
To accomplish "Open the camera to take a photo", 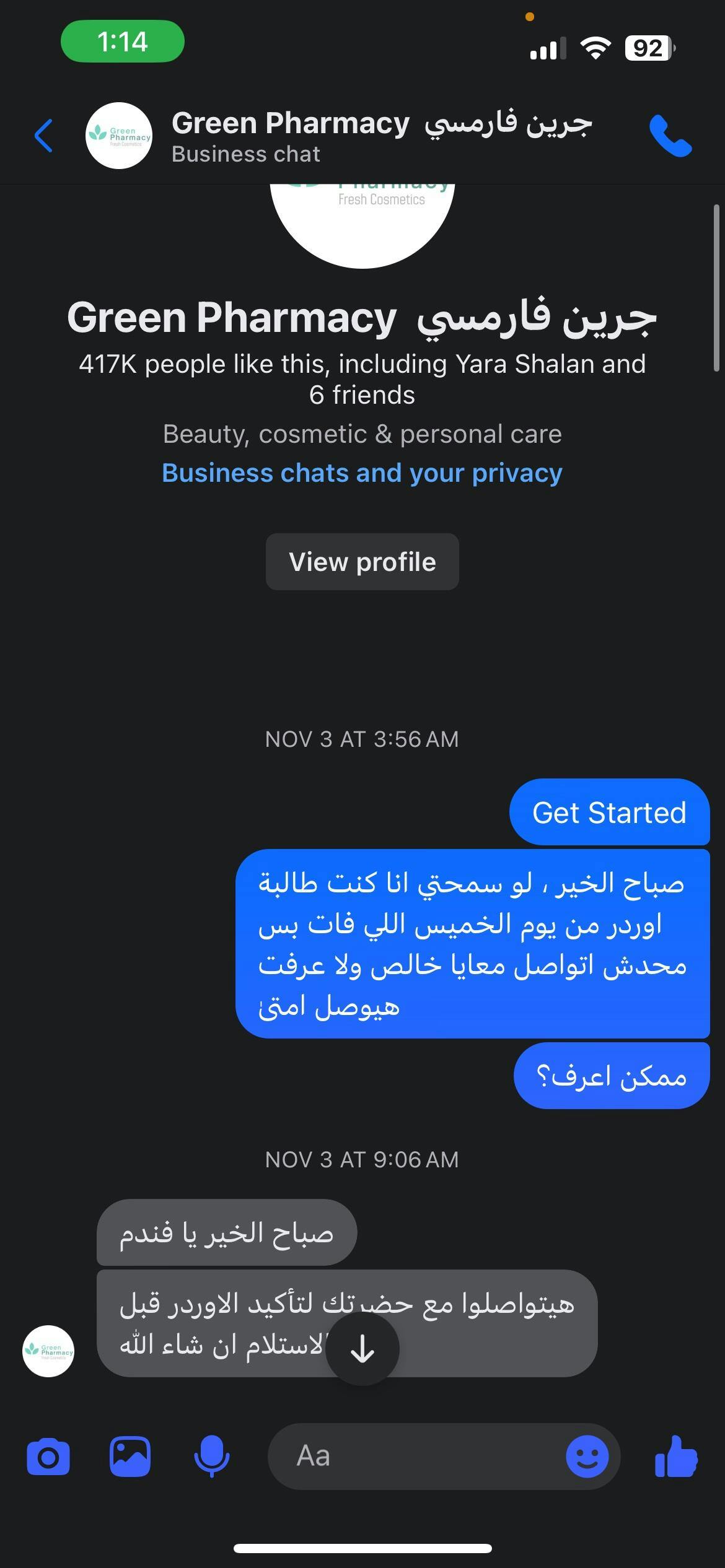I will tap(48, 1457).
